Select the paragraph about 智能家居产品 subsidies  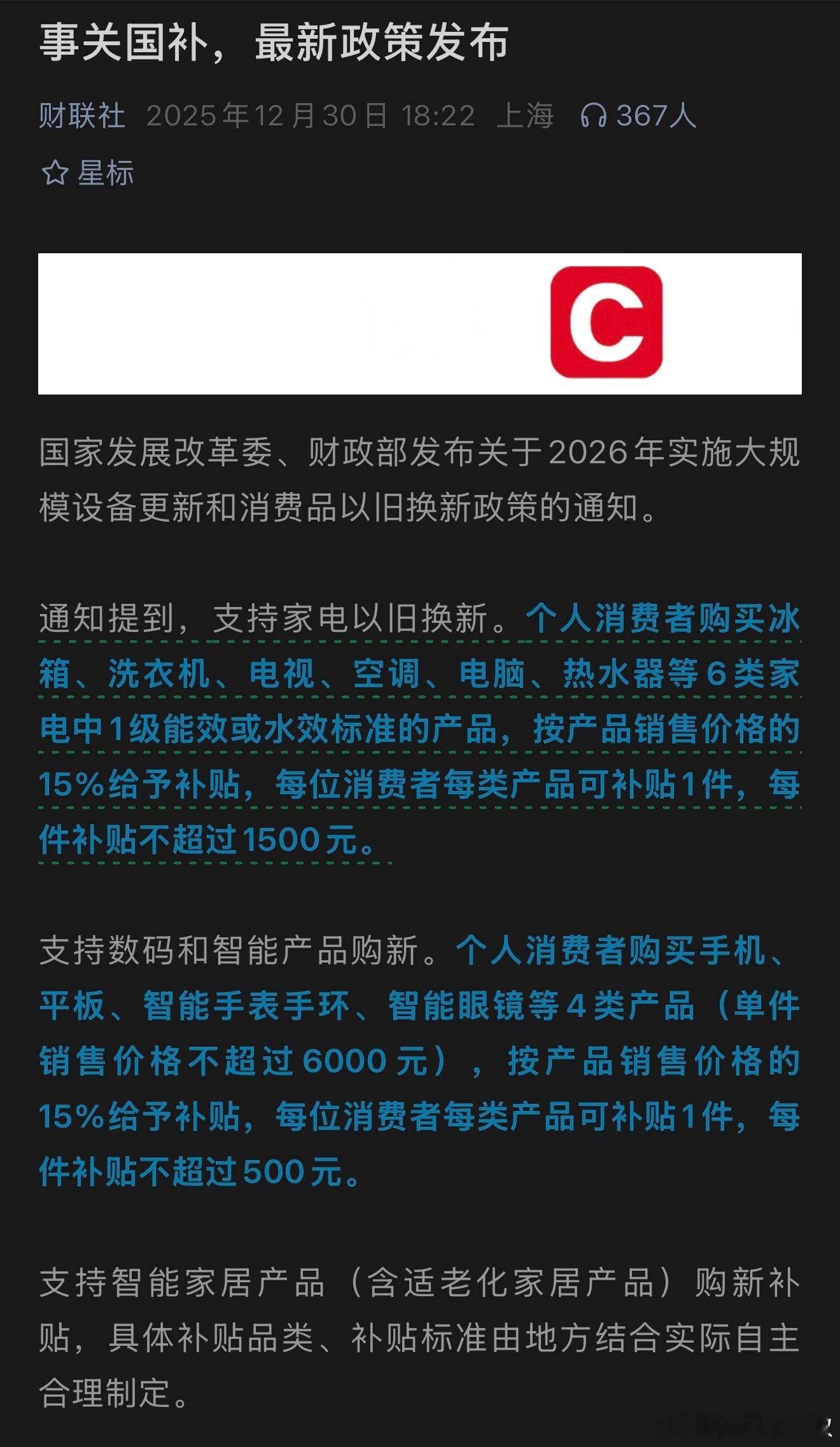420,1336
